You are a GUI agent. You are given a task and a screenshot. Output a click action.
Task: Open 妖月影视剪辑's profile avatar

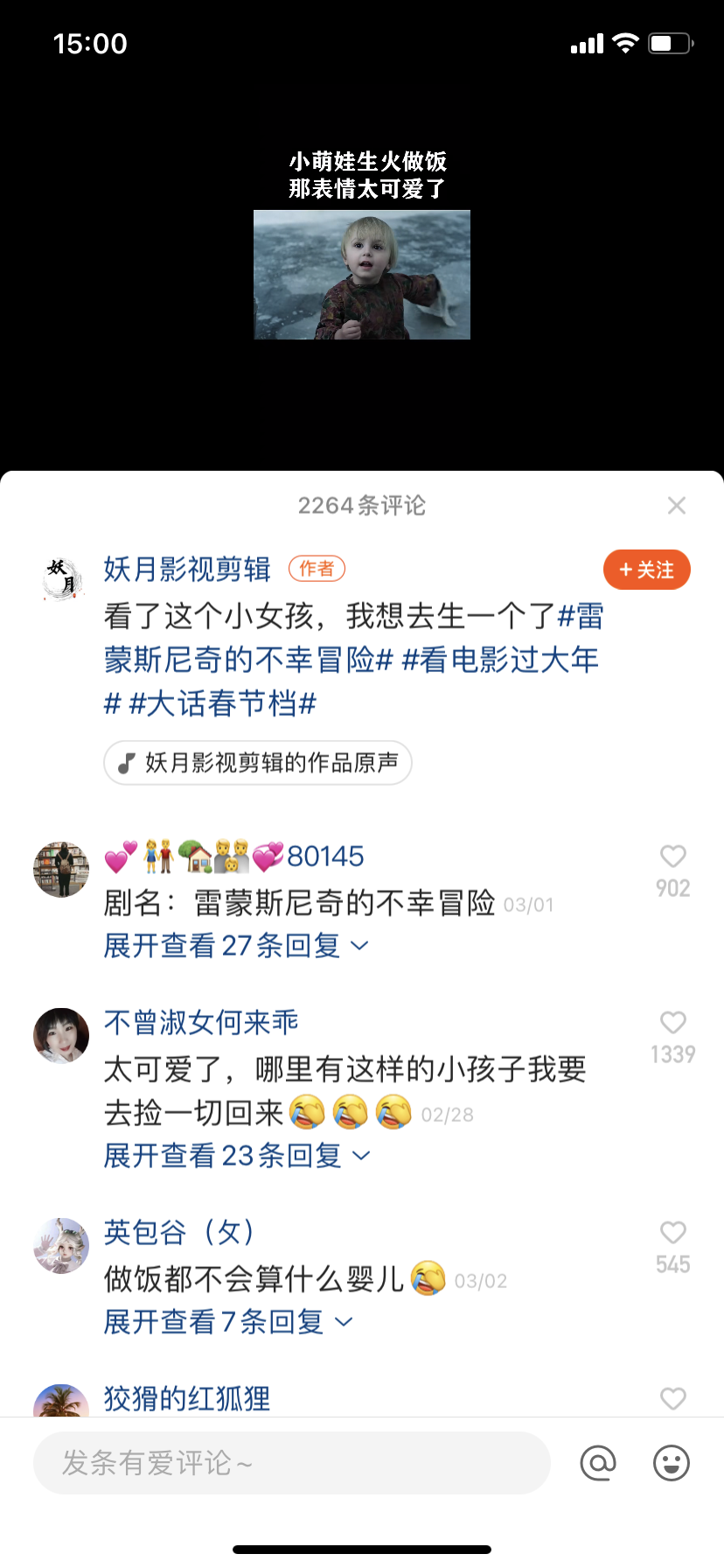point(61,578)
